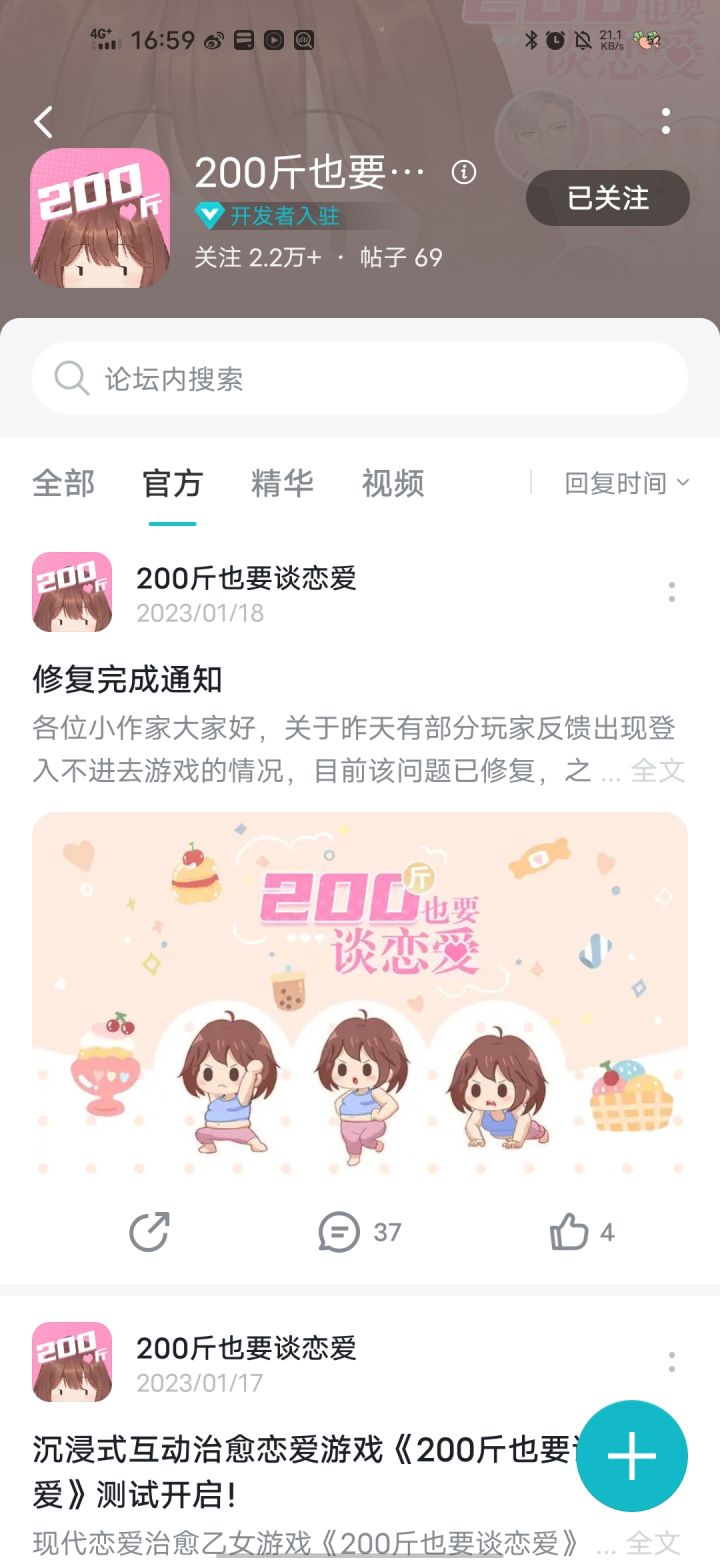This screenshot has width=720, height=1560.
Task: Expand 全文 for the 修复完成通知 post
Action: tap(658, 770)
